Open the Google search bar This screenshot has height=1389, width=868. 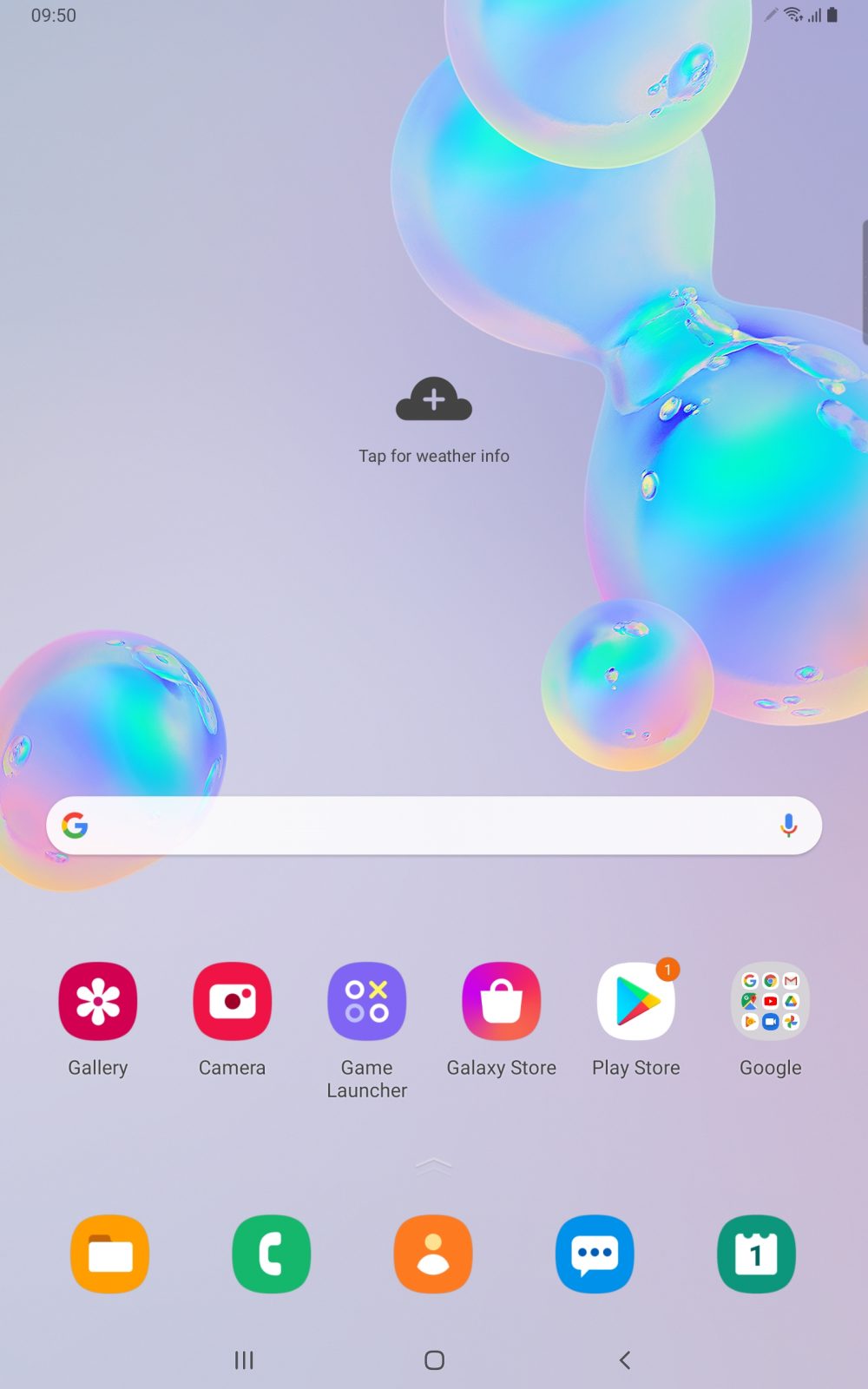[x=417, y=825]
